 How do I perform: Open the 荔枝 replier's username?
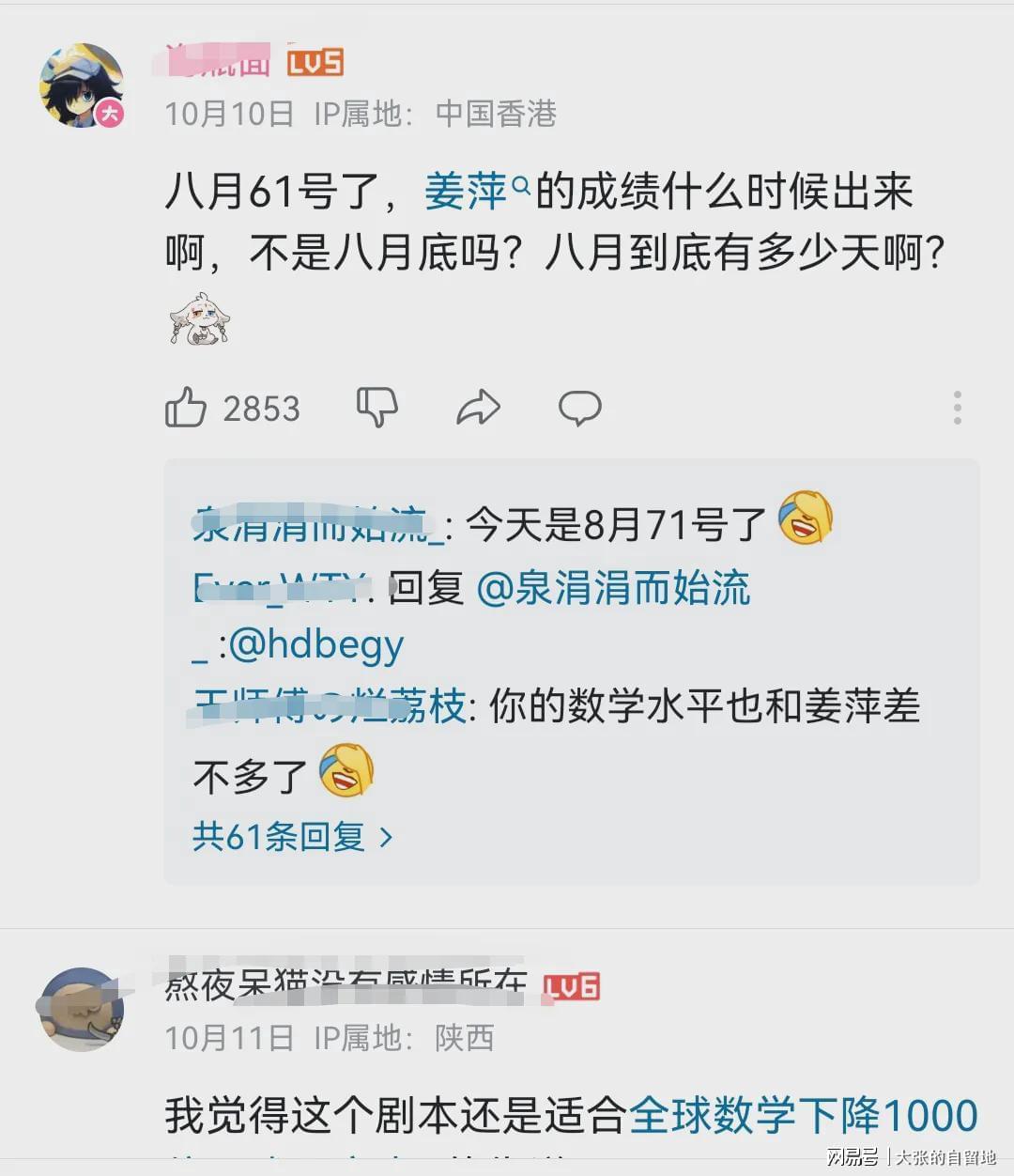click(x=330, y=706)
